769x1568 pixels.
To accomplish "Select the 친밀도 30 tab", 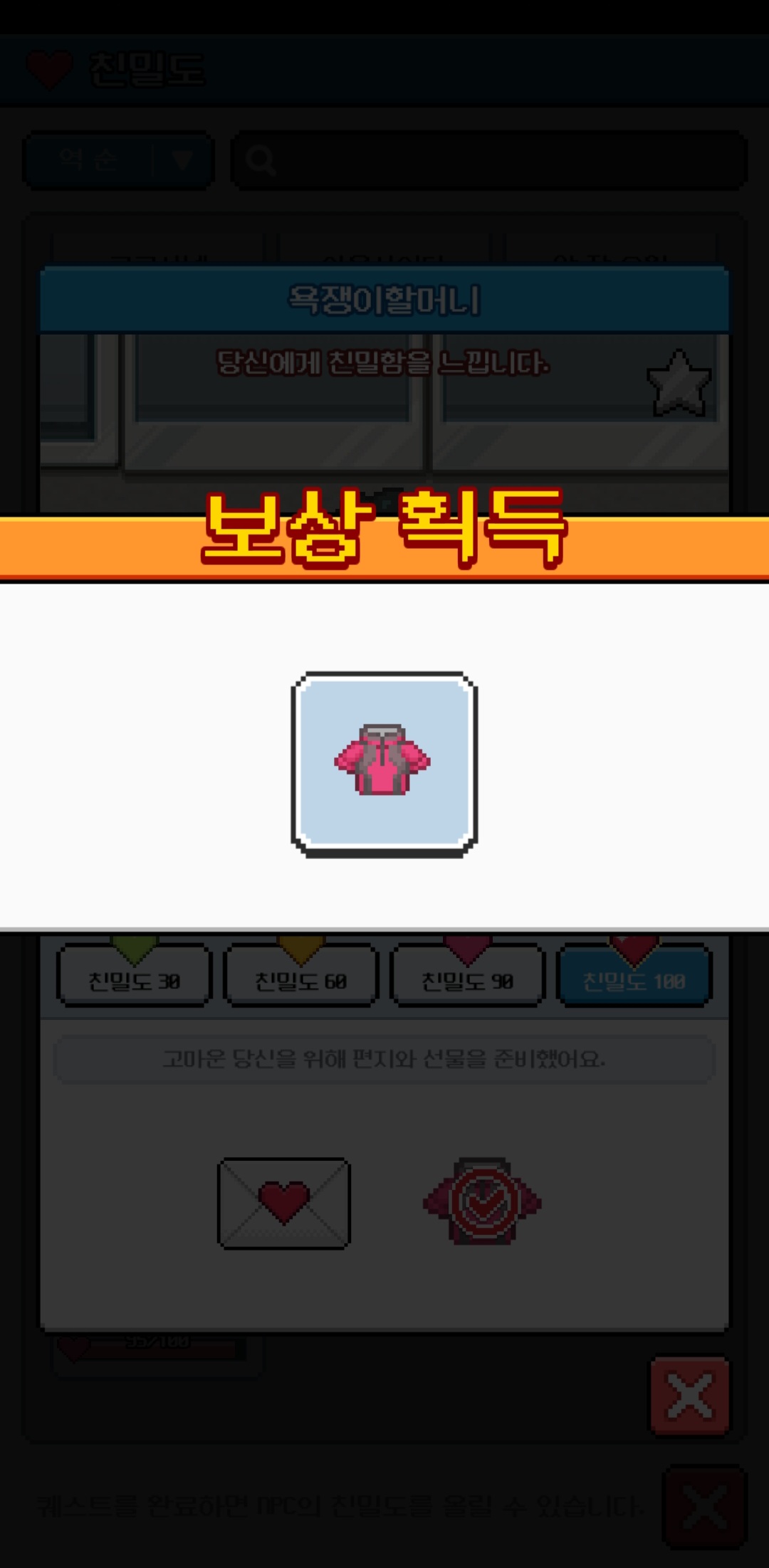I will pos(134,981).
